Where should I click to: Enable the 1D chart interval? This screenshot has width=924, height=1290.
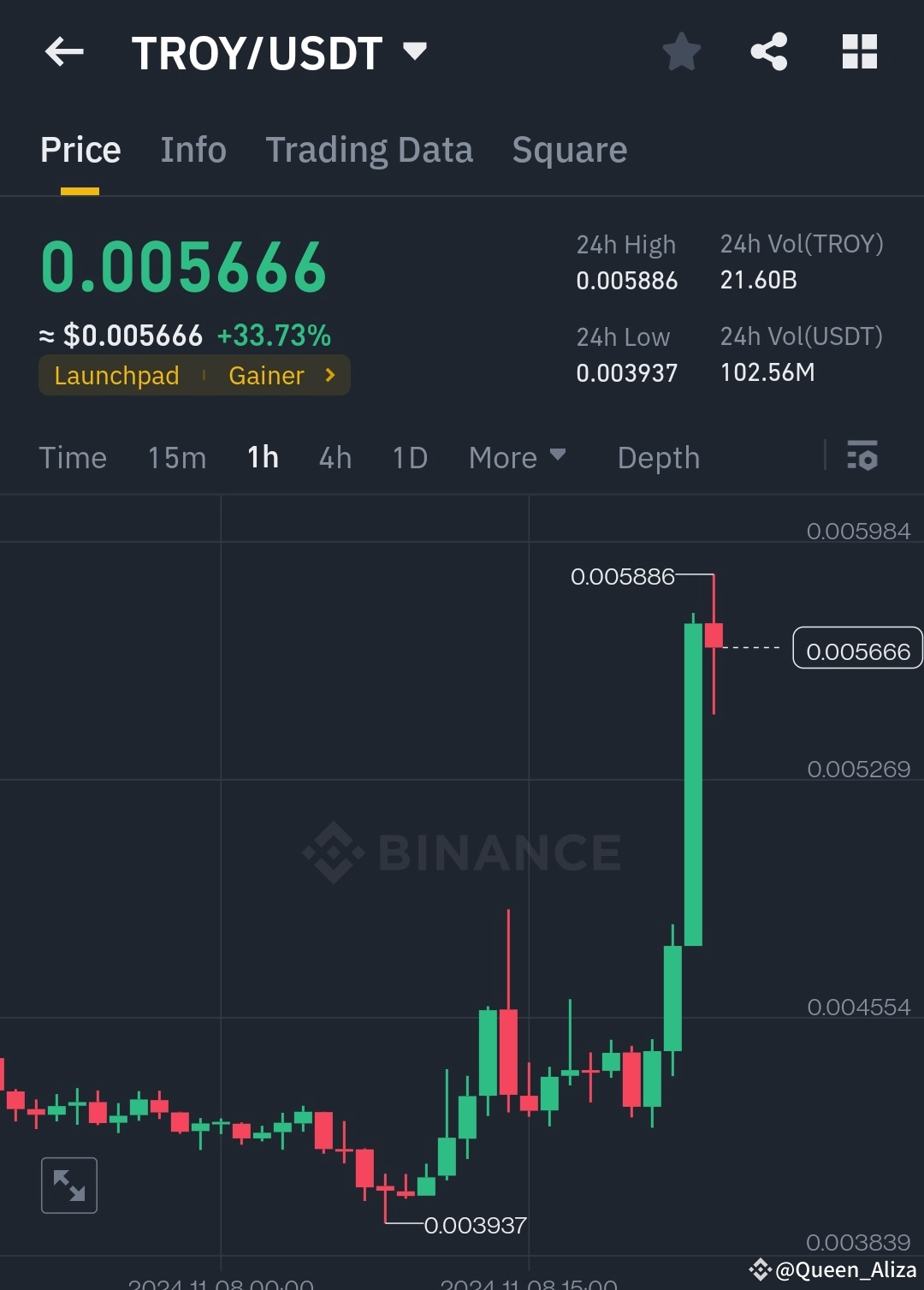409,457
